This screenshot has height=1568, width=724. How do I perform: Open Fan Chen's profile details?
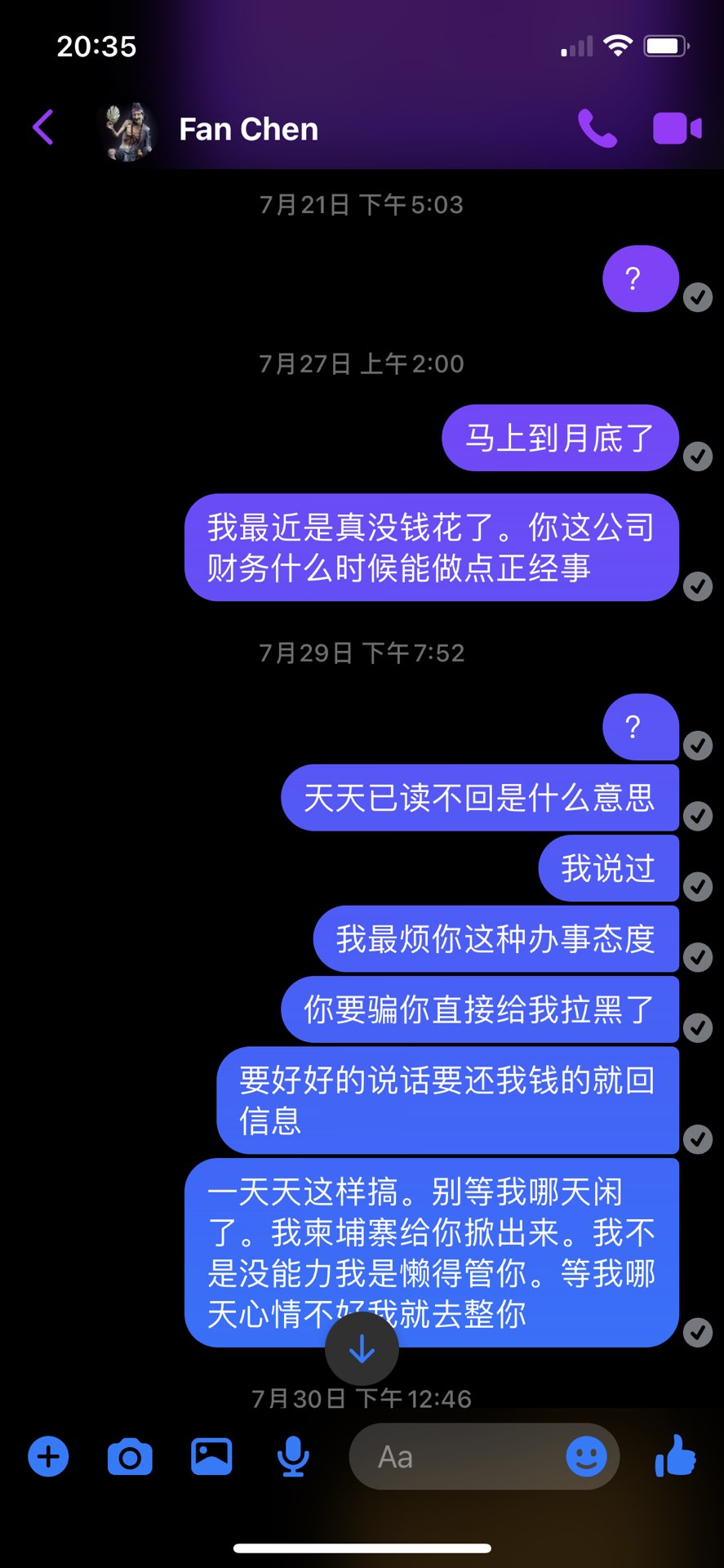click(x=248, y=129)
